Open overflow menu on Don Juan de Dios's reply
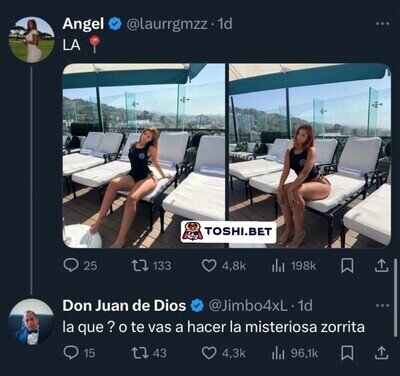Viewport: 400px width, 376px height. click(x=382, y=305)
